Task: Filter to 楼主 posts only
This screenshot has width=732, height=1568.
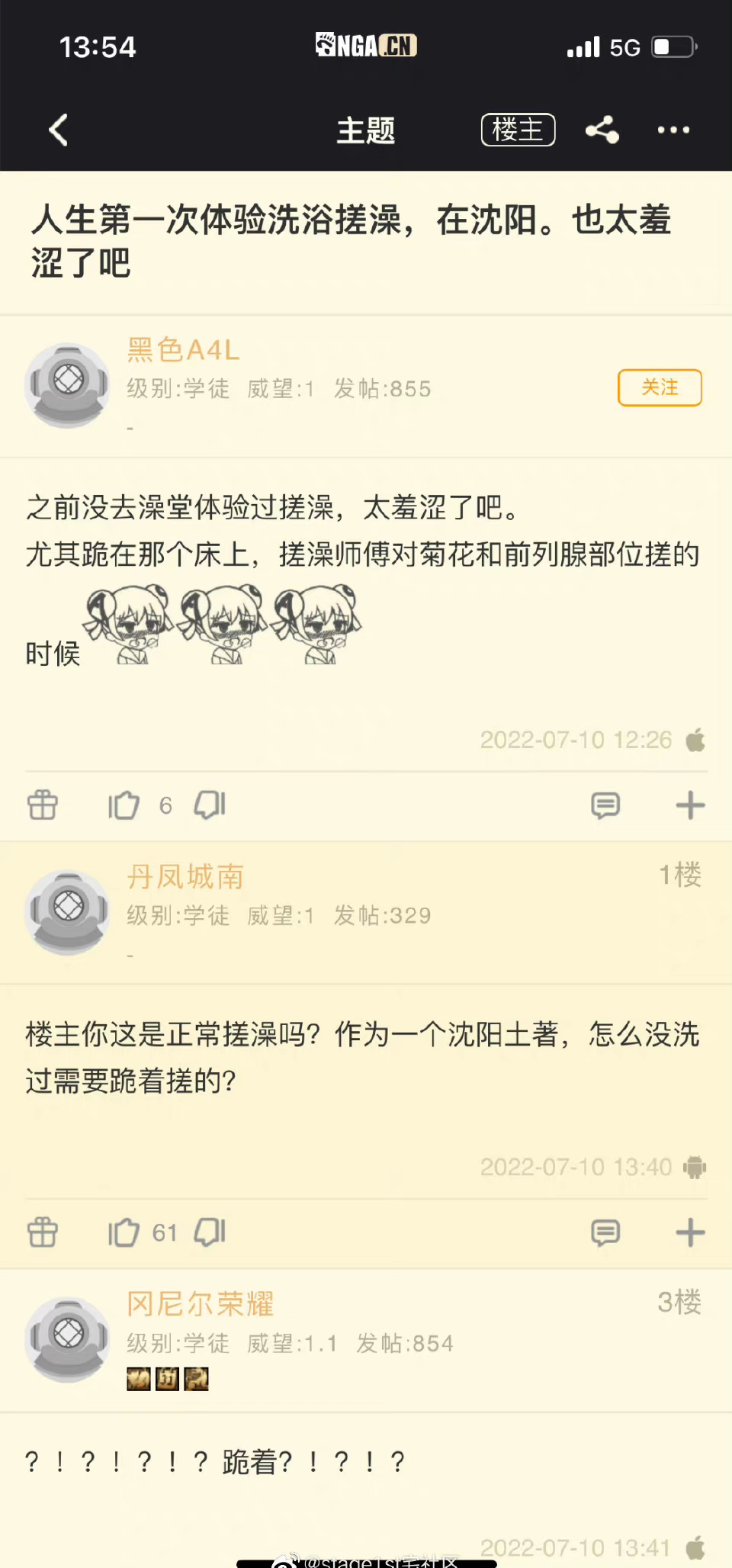Action: click(x=518, y=130)
